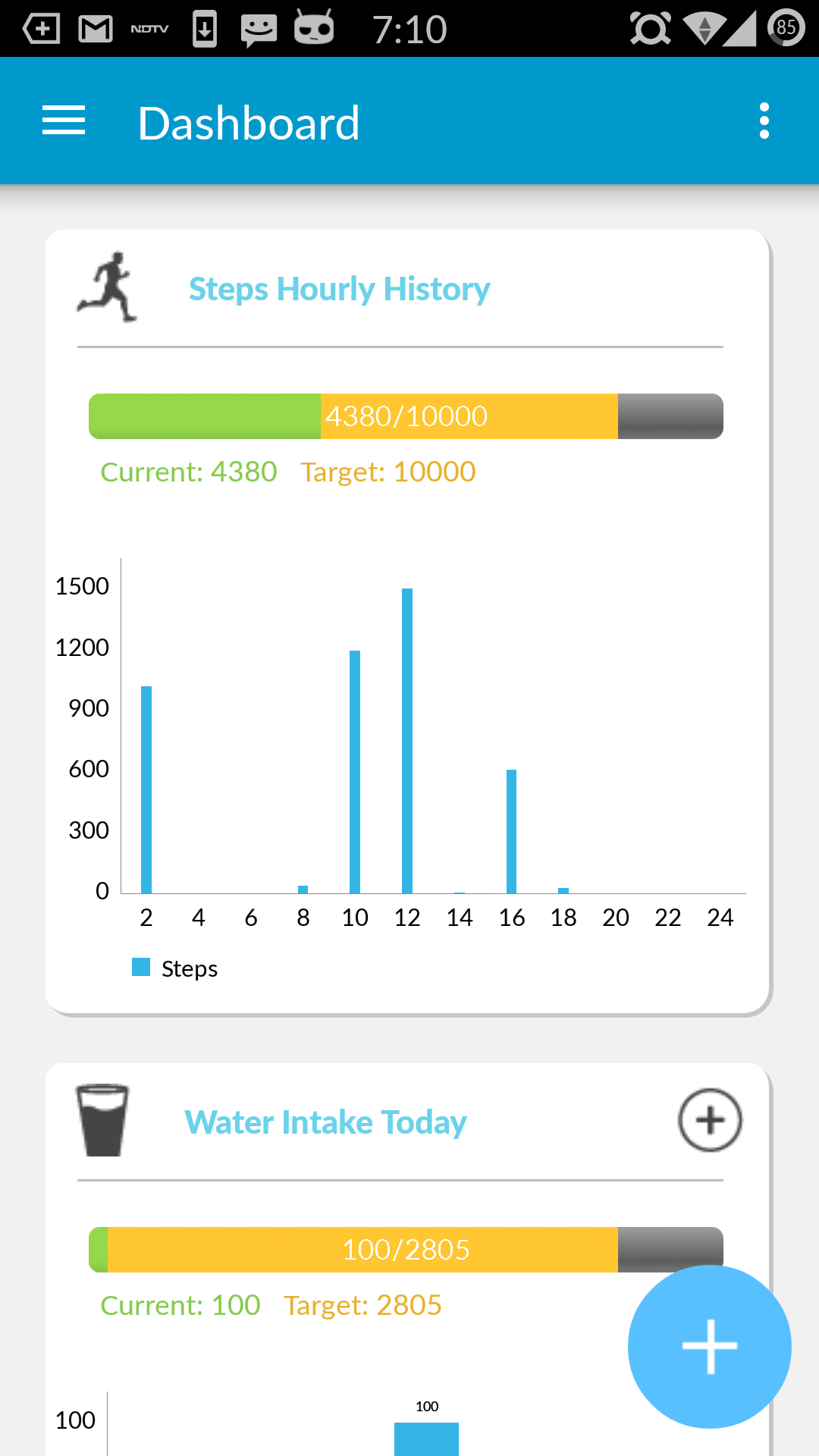Viewport: 819px width, 1456px height.
Task: Open the navigation drawer menu
Action: [64, 121]
